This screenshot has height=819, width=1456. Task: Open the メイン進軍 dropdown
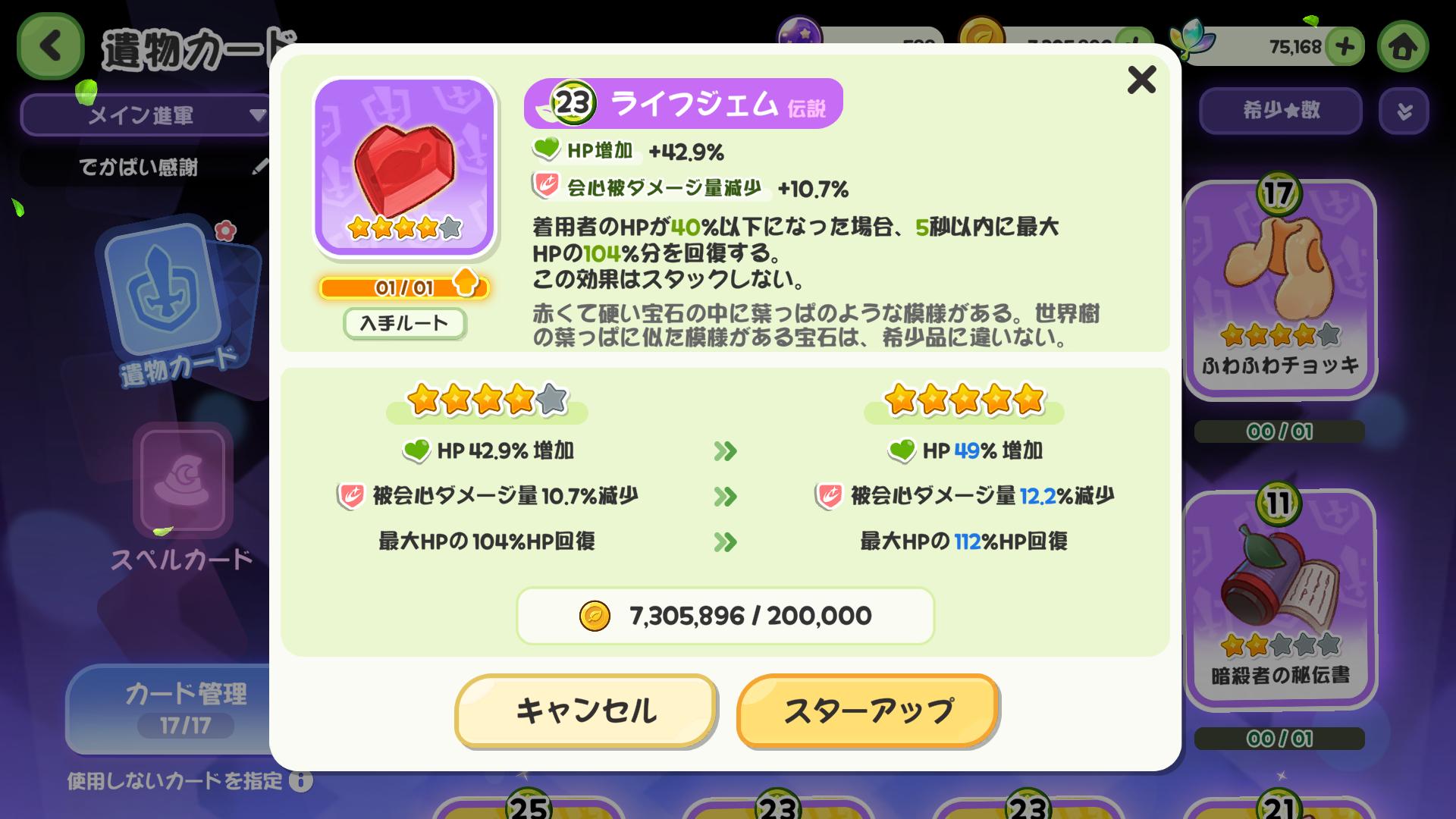click(144, 115)
